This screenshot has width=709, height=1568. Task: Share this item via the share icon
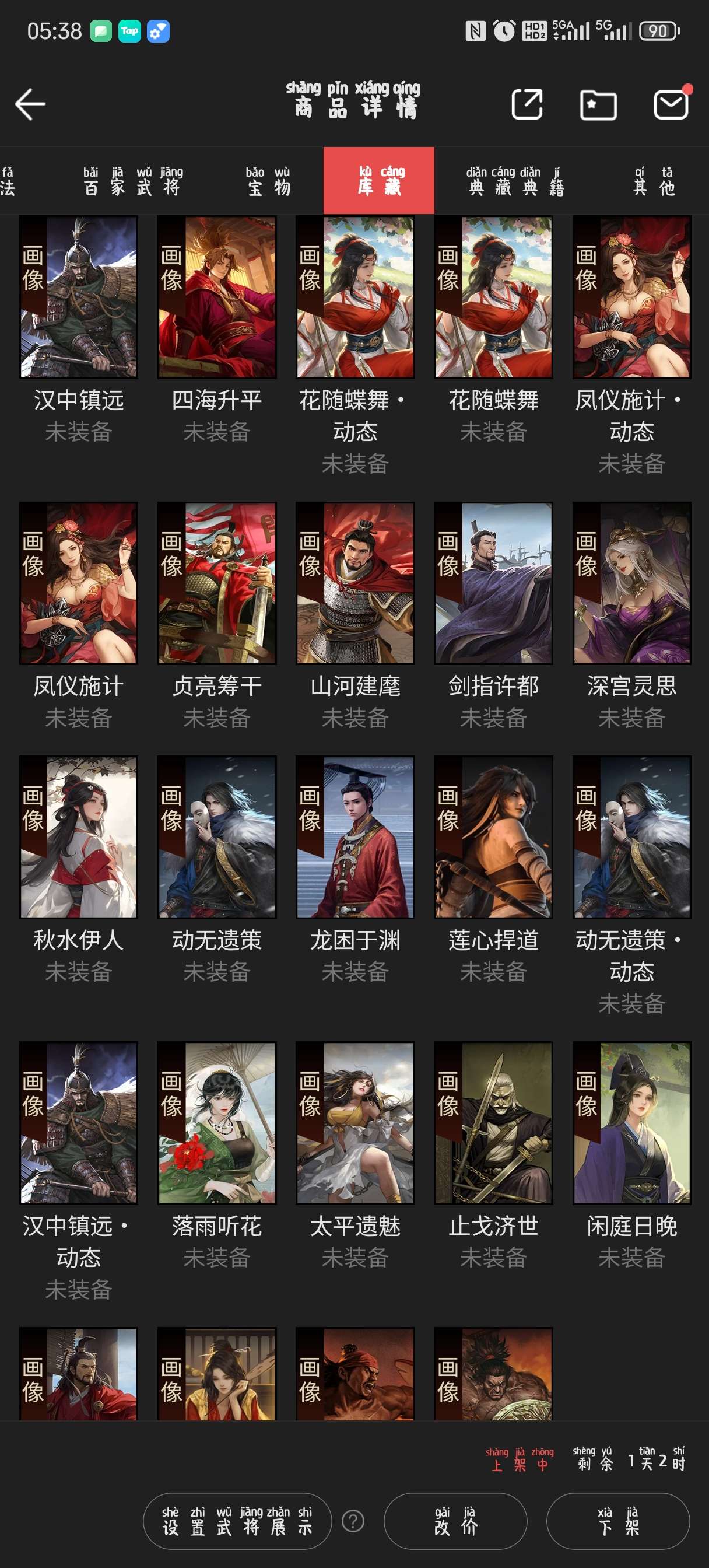[x=527, y=104]
